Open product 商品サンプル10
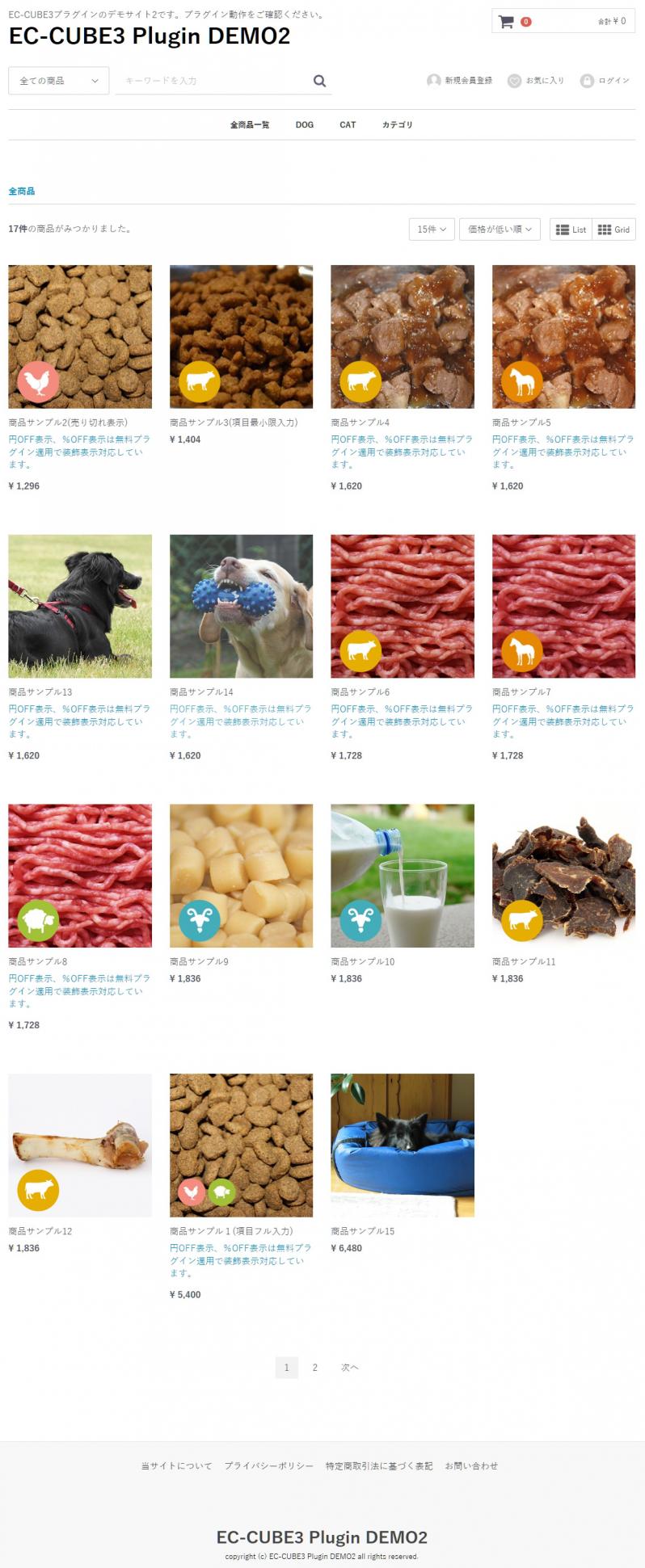The height and width of the screenshot is (1568, 645). 402,875
